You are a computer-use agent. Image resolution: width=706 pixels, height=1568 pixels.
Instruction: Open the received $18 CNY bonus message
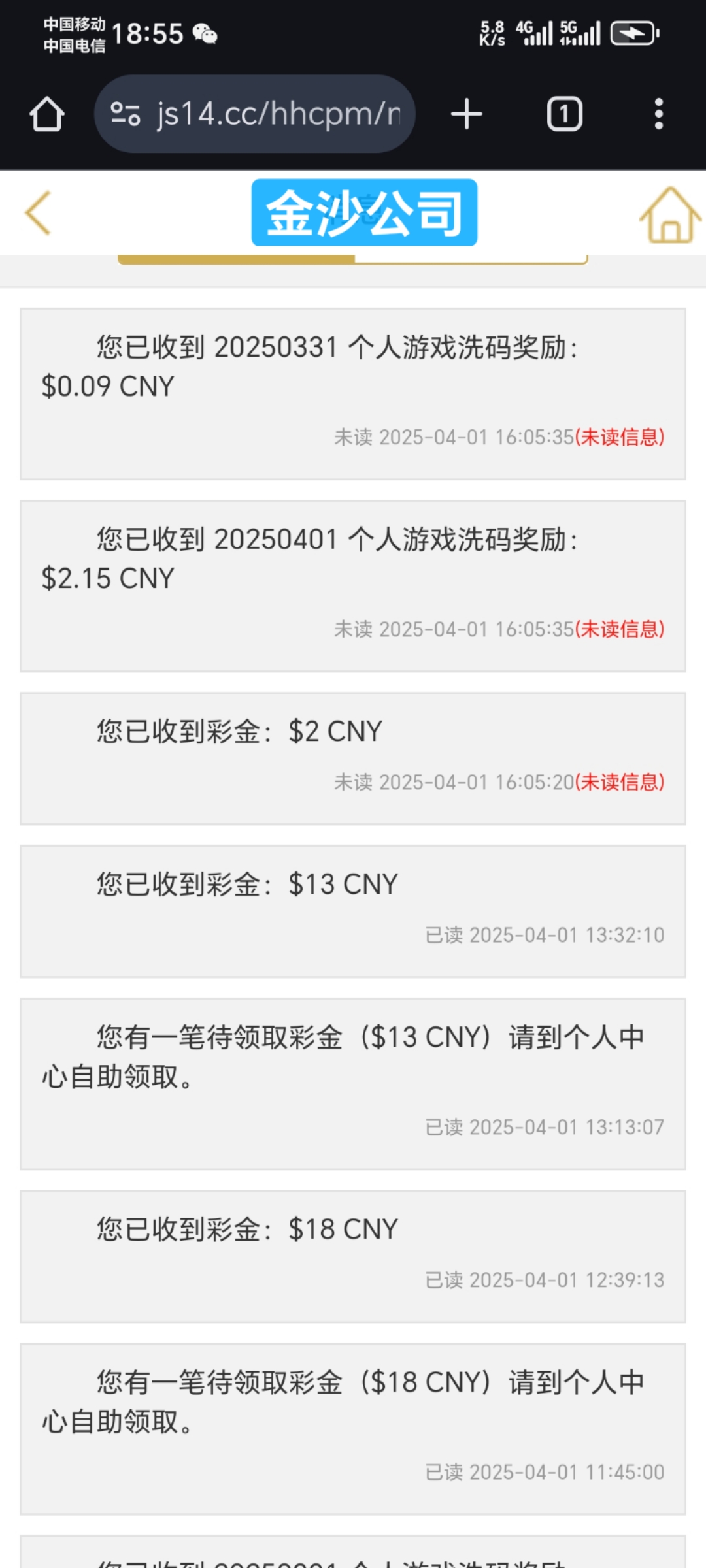353,1256
